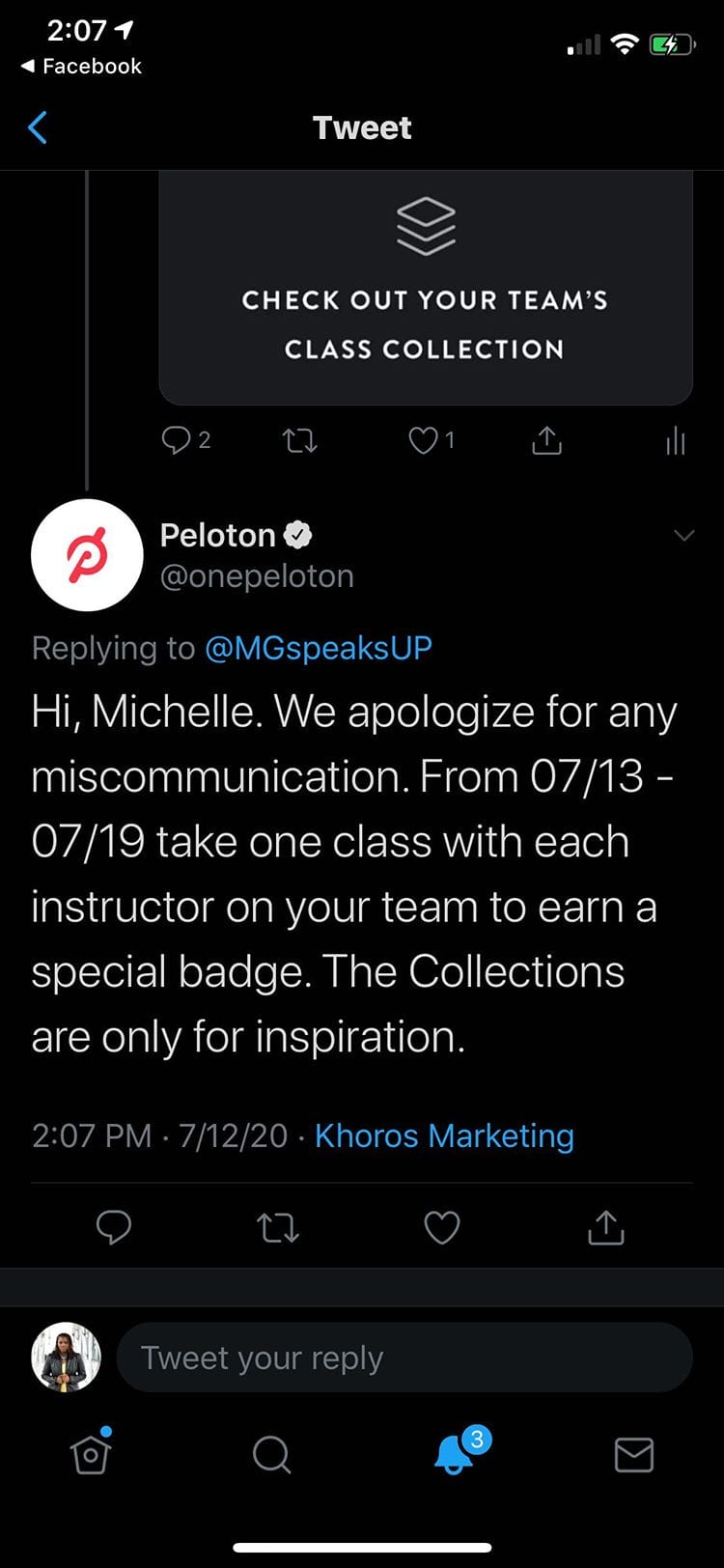View analytics for the class collection tweet
The height and width of the screenshot is (1568, 724).
pos(675,441)
